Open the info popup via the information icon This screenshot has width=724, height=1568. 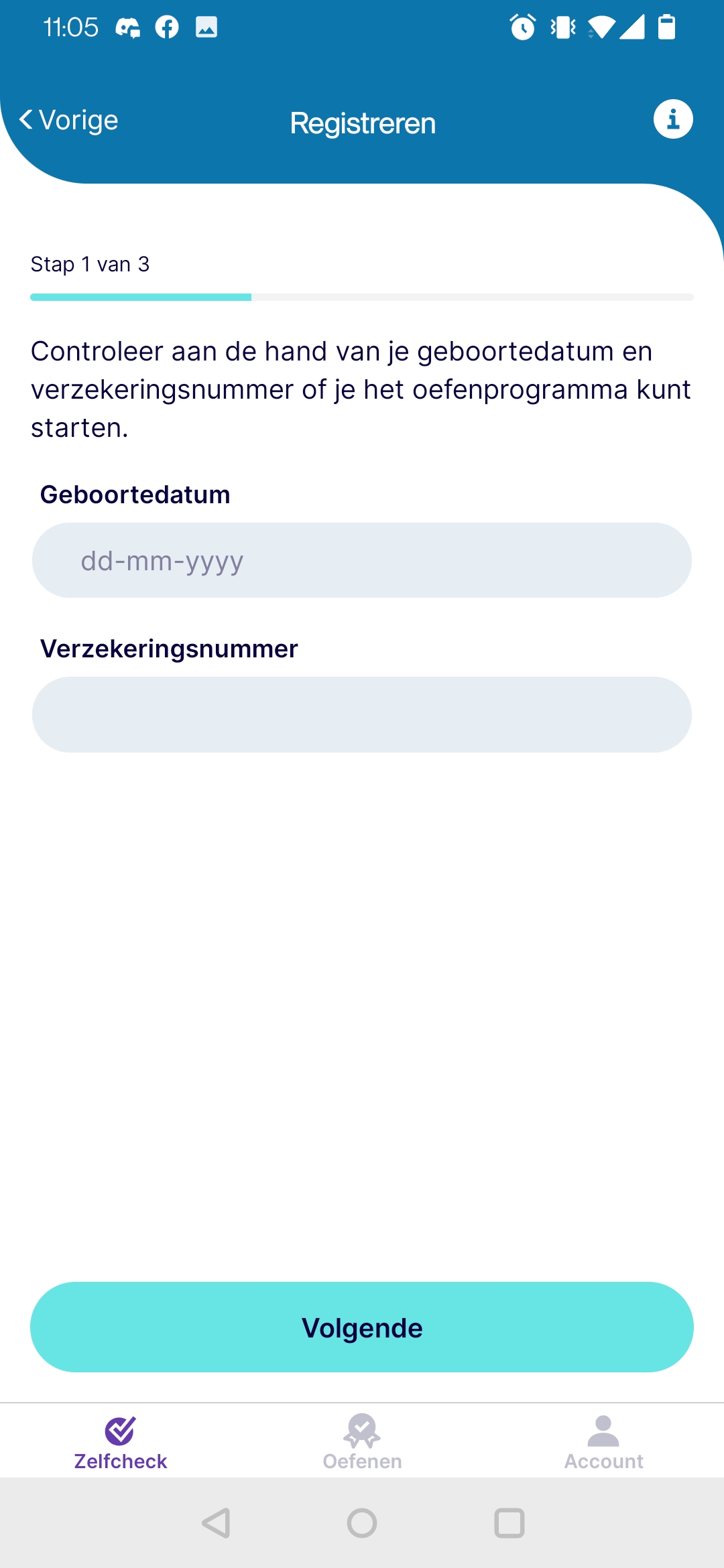click(x=672, y=119)
